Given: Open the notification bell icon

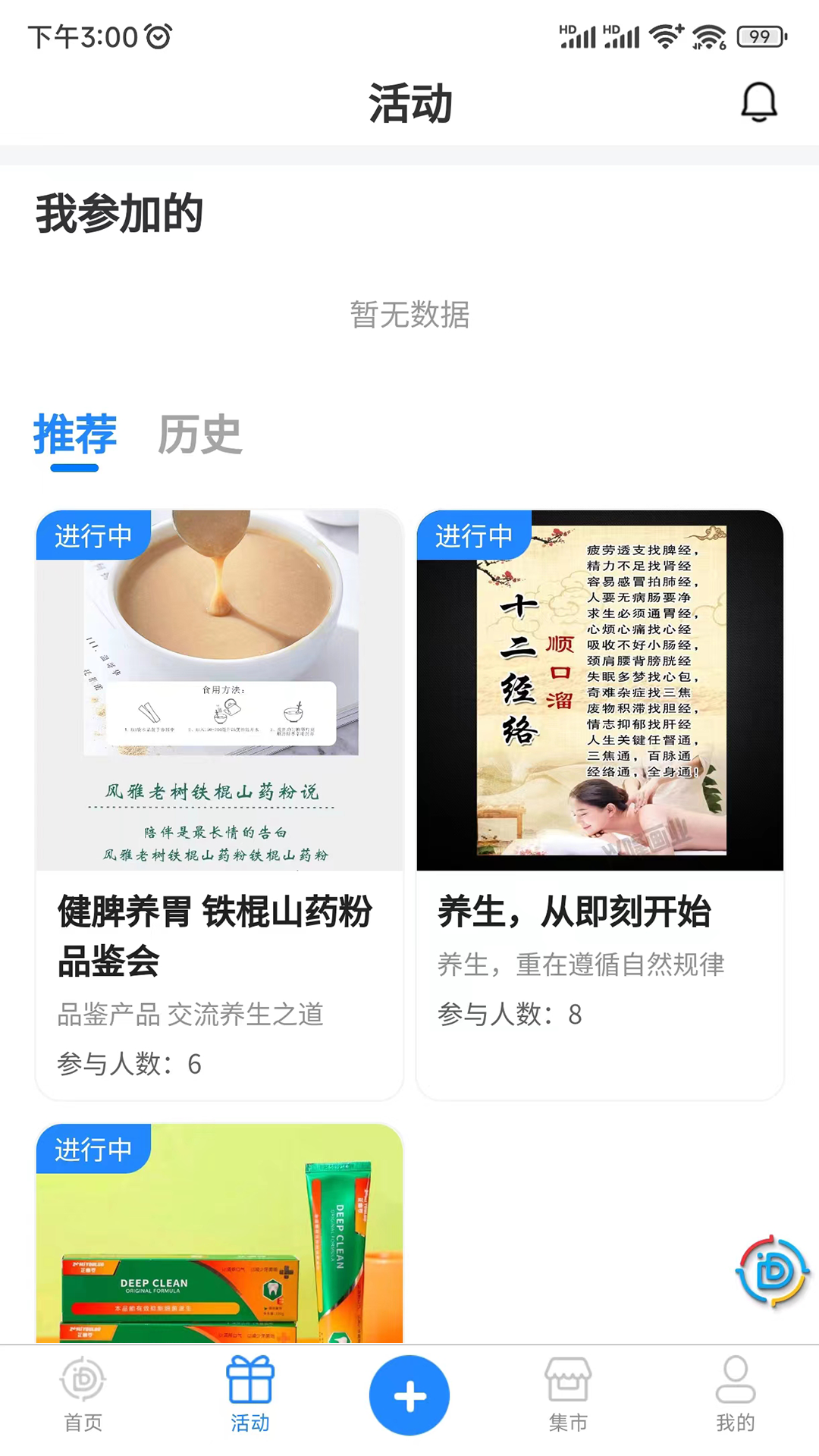Looking at the screenshot, I should click(x=759, y=100).
